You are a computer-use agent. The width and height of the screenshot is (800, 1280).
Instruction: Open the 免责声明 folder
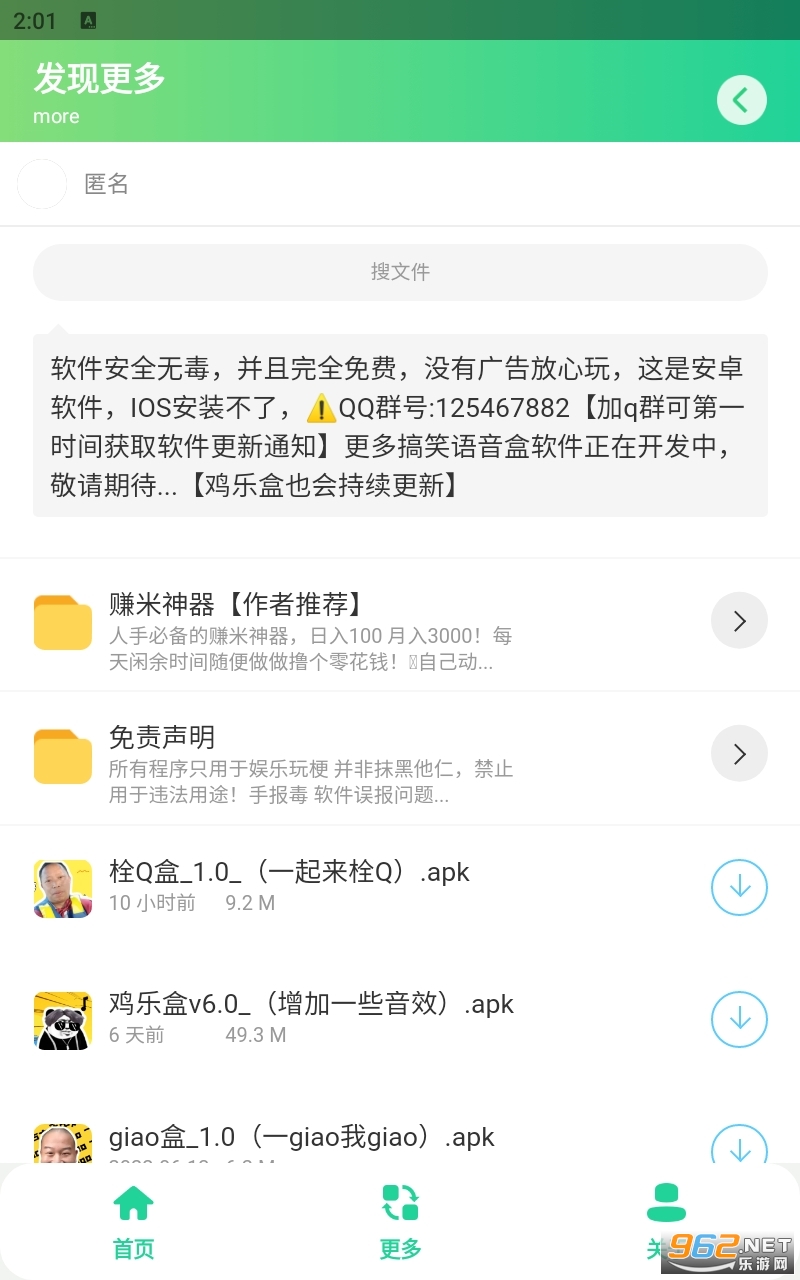[739, 753]
